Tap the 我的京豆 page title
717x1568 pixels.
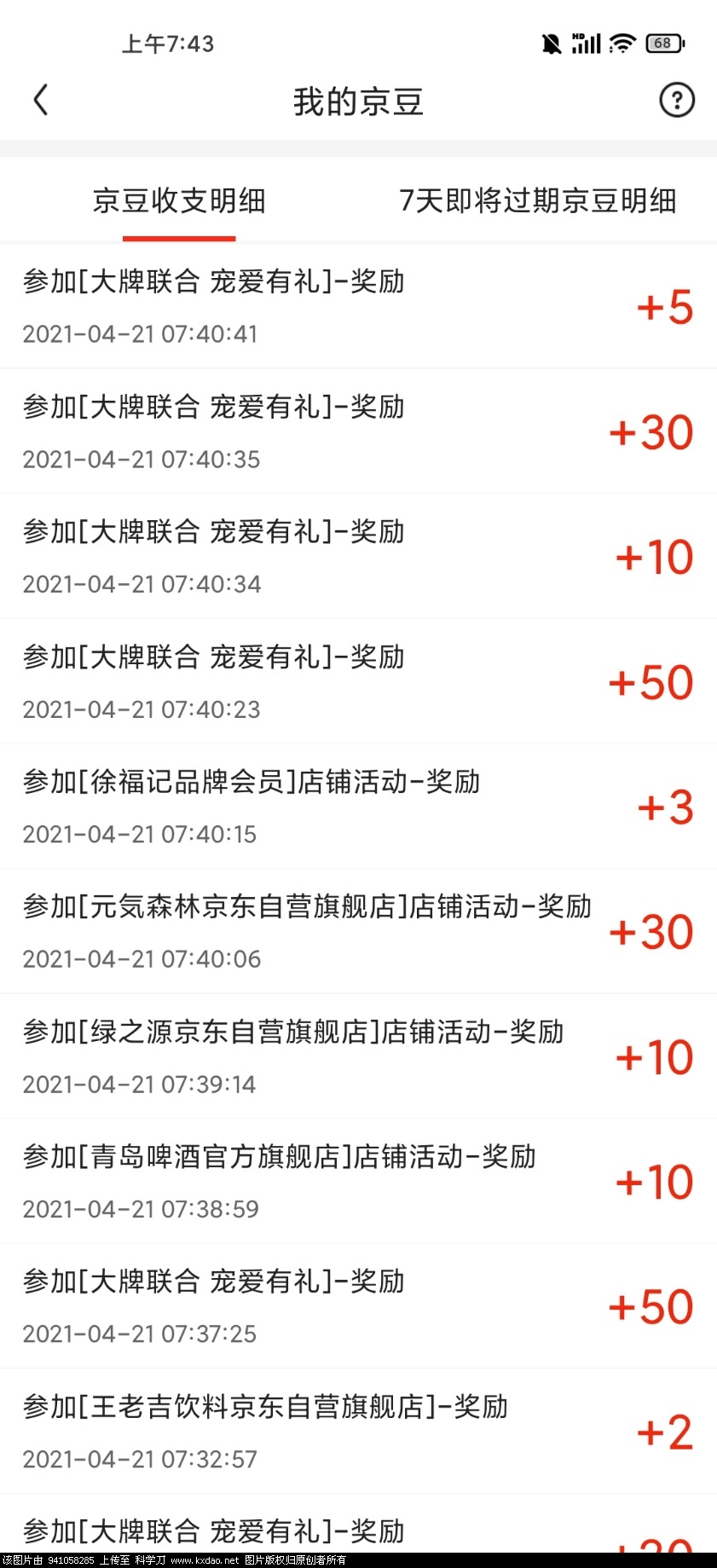(x=358, y=100)
